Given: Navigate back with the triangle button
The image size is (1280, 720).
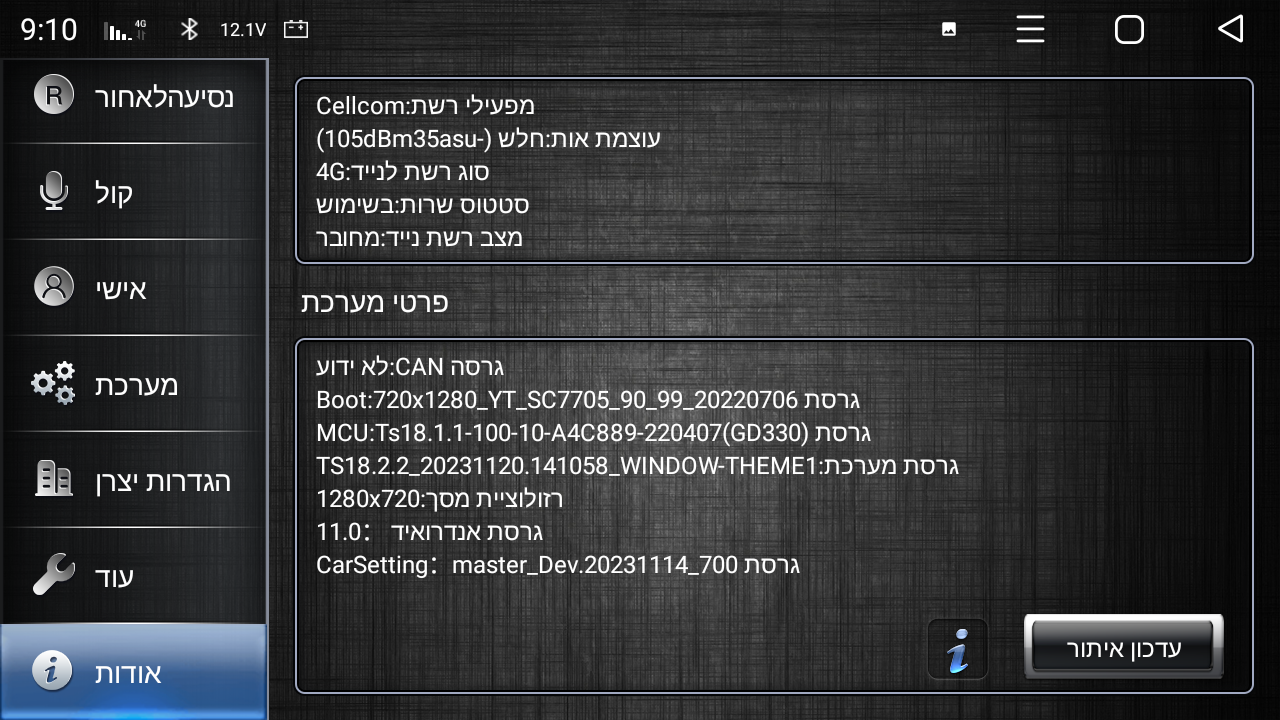Looking at the screenshot, I should [x=1230, y=29].
